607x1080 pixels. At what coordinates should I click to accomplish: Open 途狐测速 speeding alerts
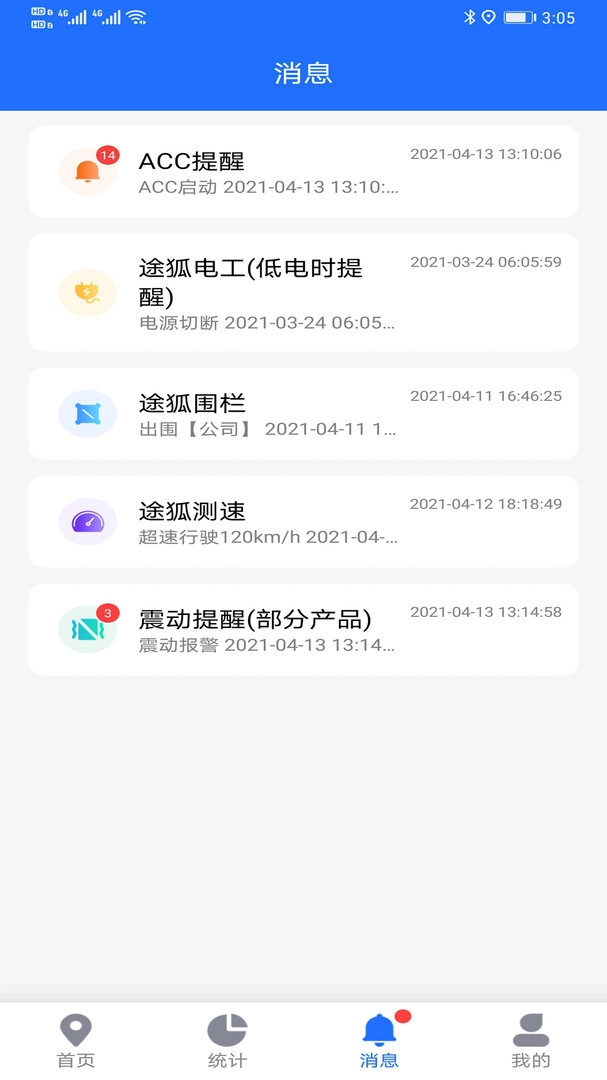tap(302, 522)
